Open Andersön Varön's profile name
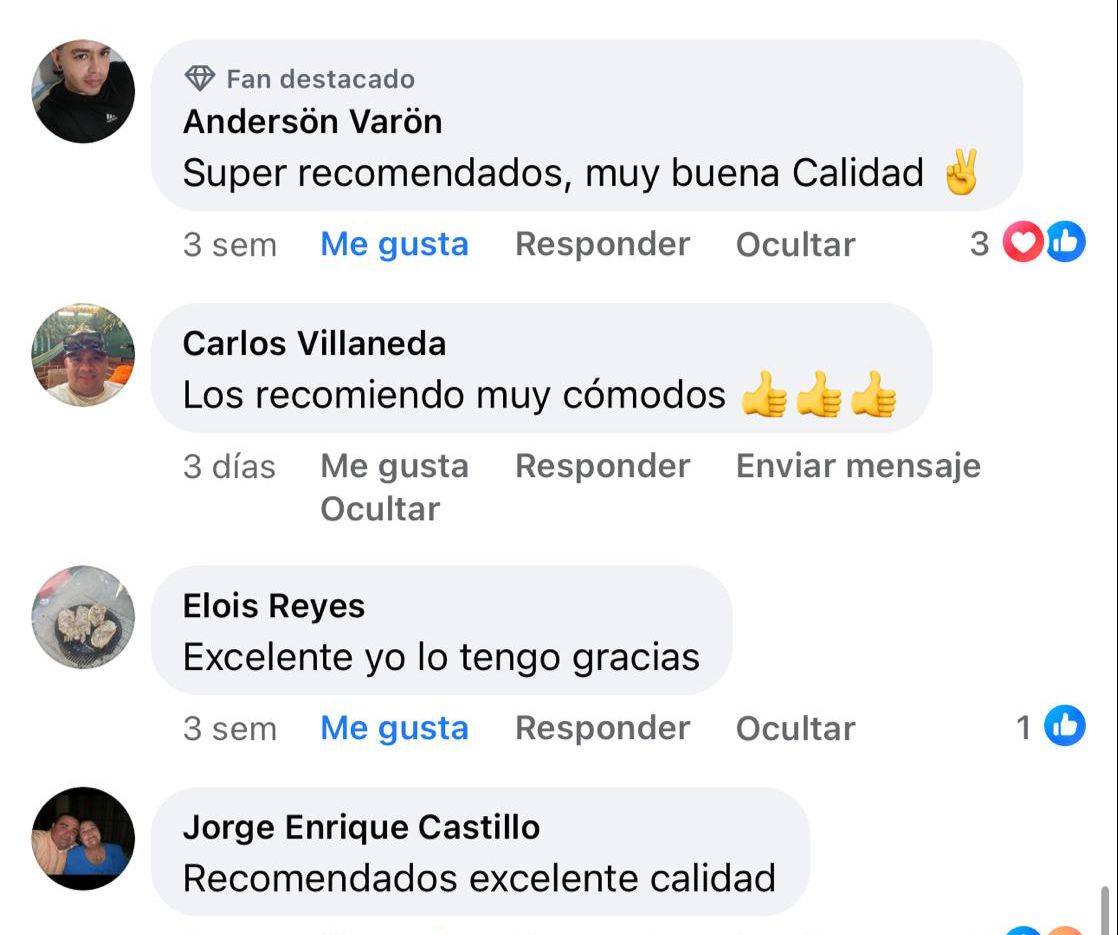Viewport: 1118px width, 935px height. (x=312, y=121)
